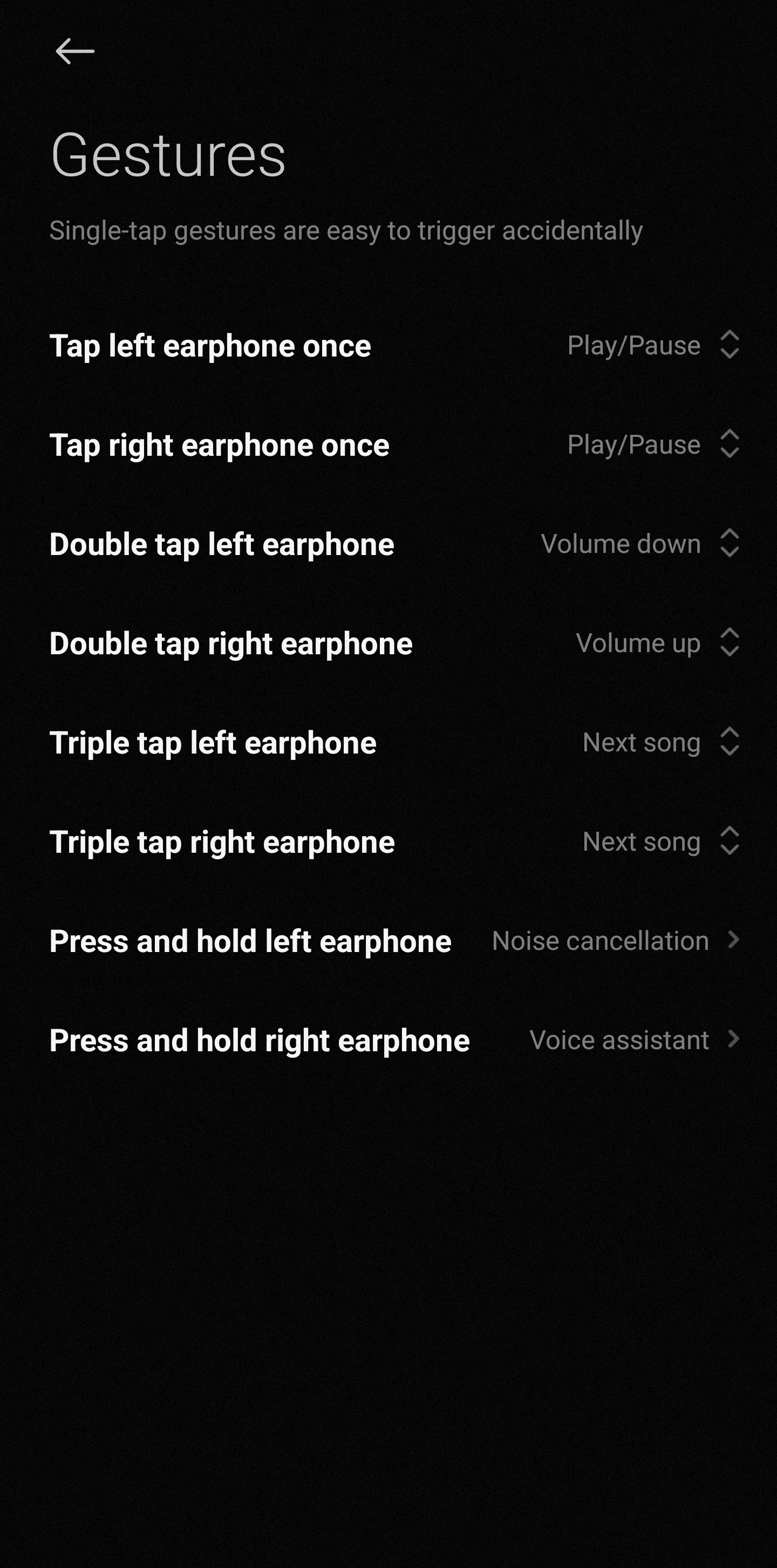Change Triple tap right earphone action
This screenshot has width=777, height=1568.
coord(660,841)
